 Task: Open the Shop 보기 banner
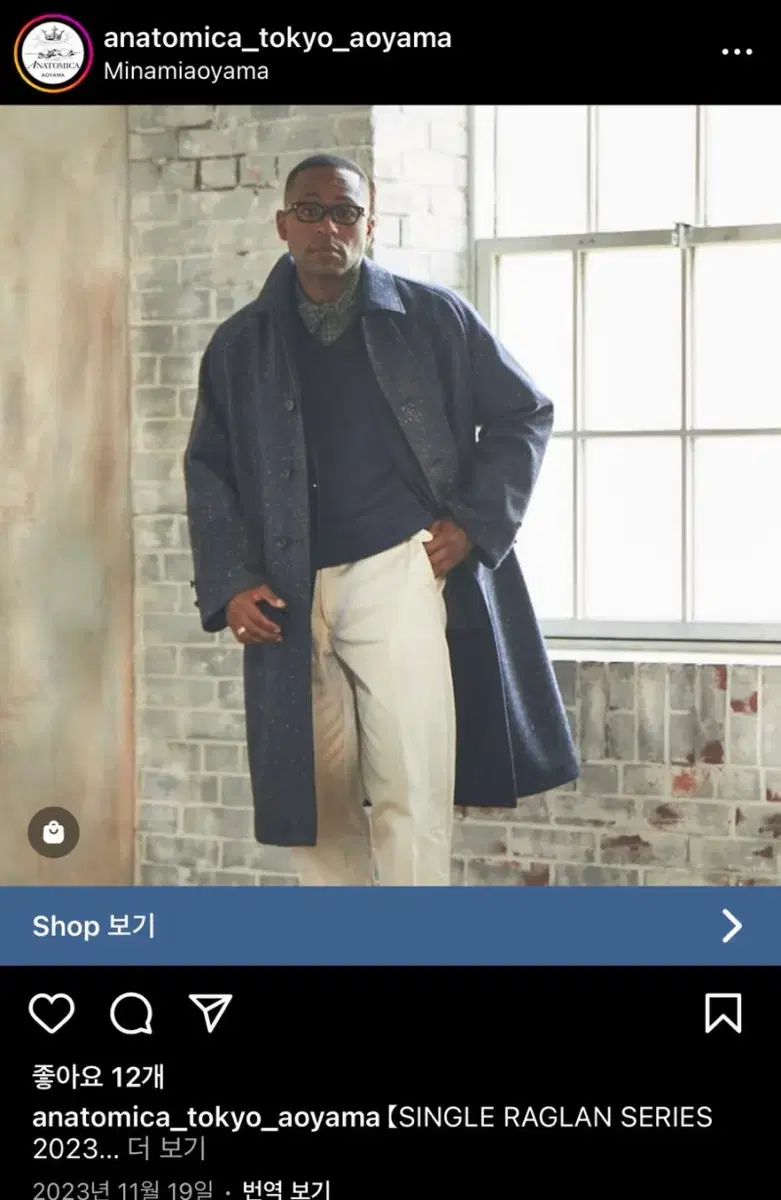point(390,926)
